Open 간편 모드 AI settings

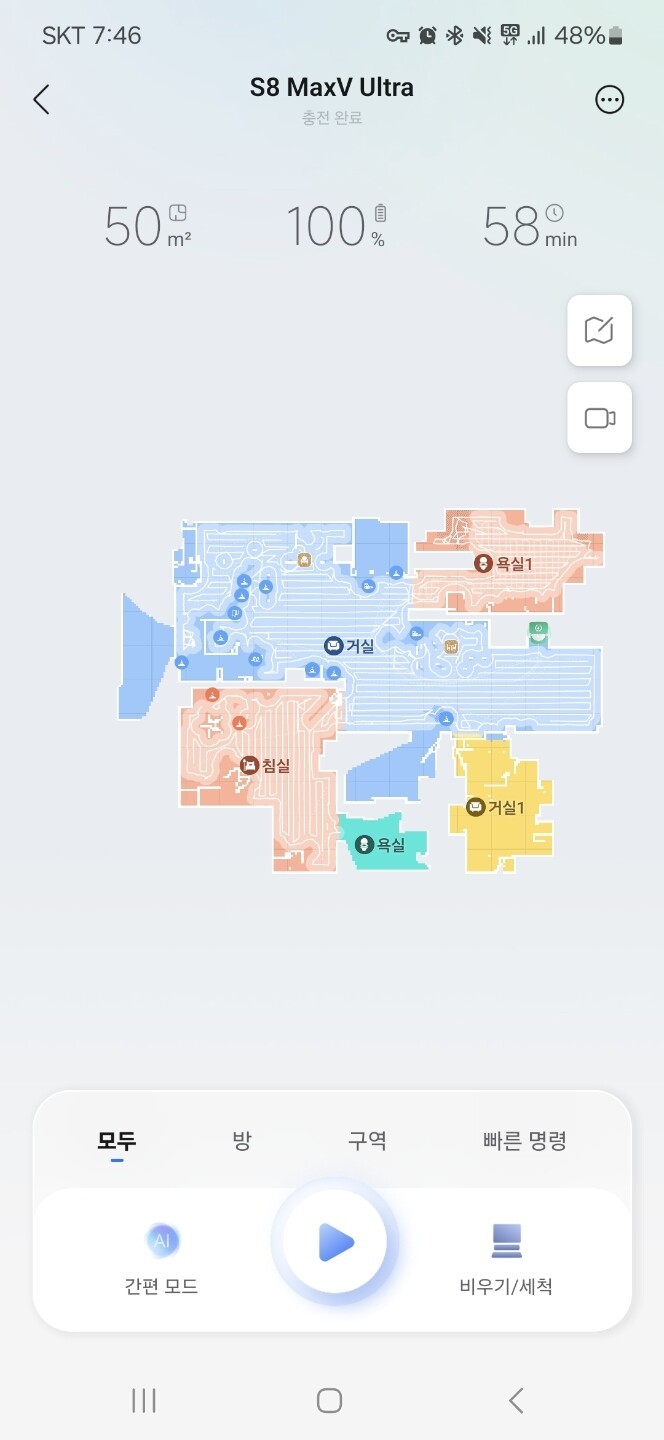click(161, 1257)
